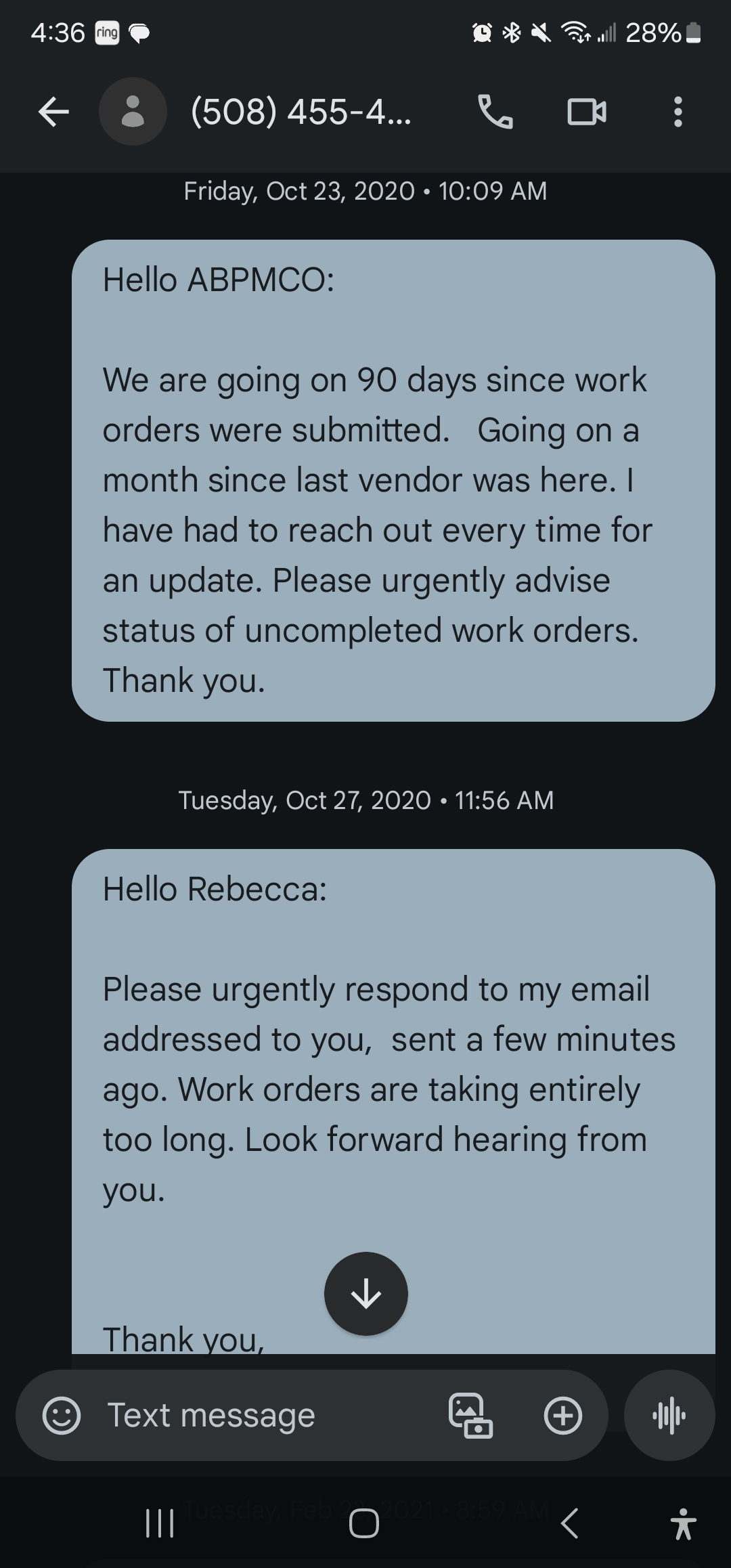Jump to latest messages with down arrow
The image size is (731, 1568).
[365, 1294]
